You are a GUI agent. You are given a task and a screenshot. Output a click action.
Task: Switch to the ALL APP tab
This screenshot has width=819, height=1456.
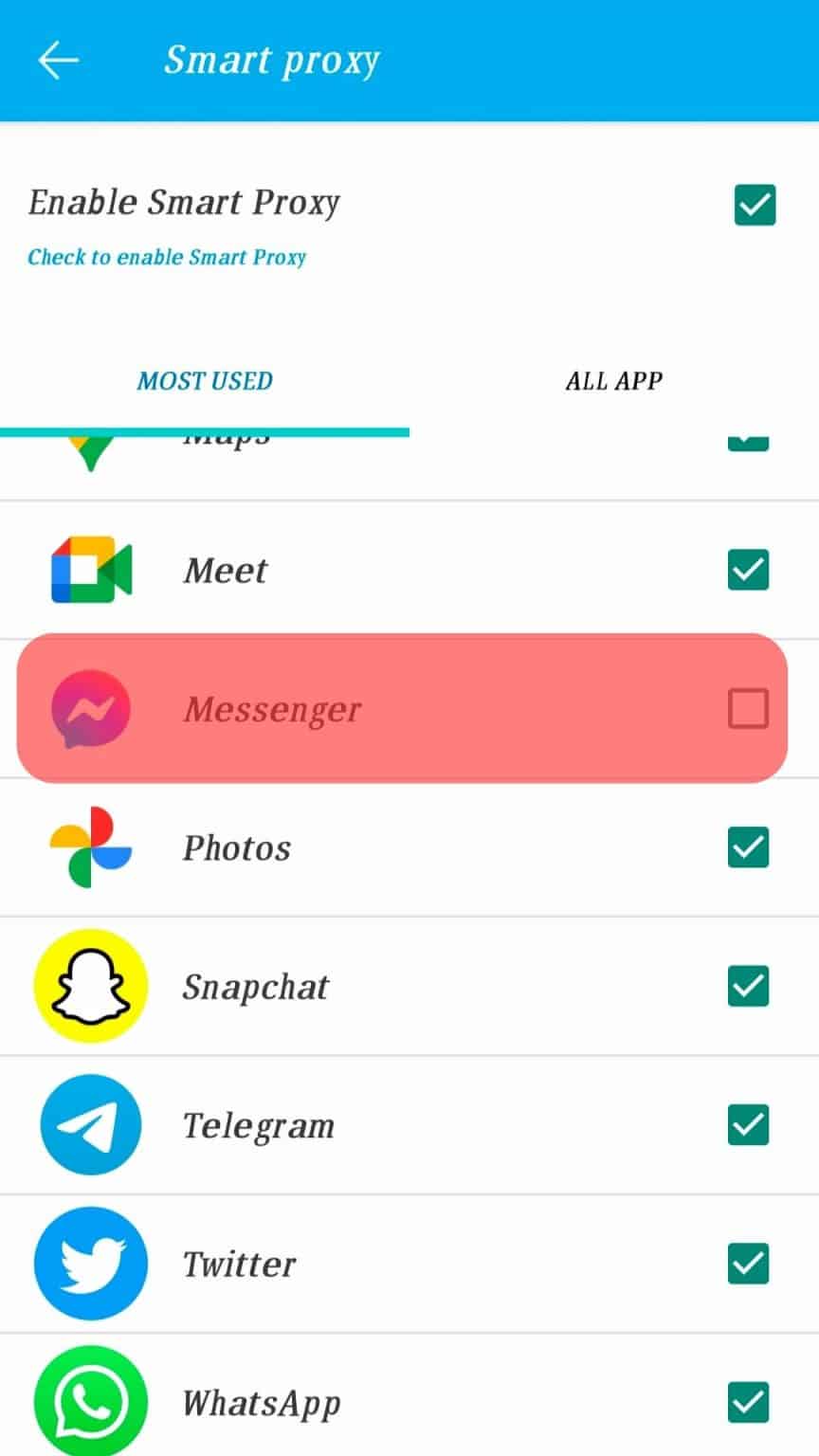613,381
